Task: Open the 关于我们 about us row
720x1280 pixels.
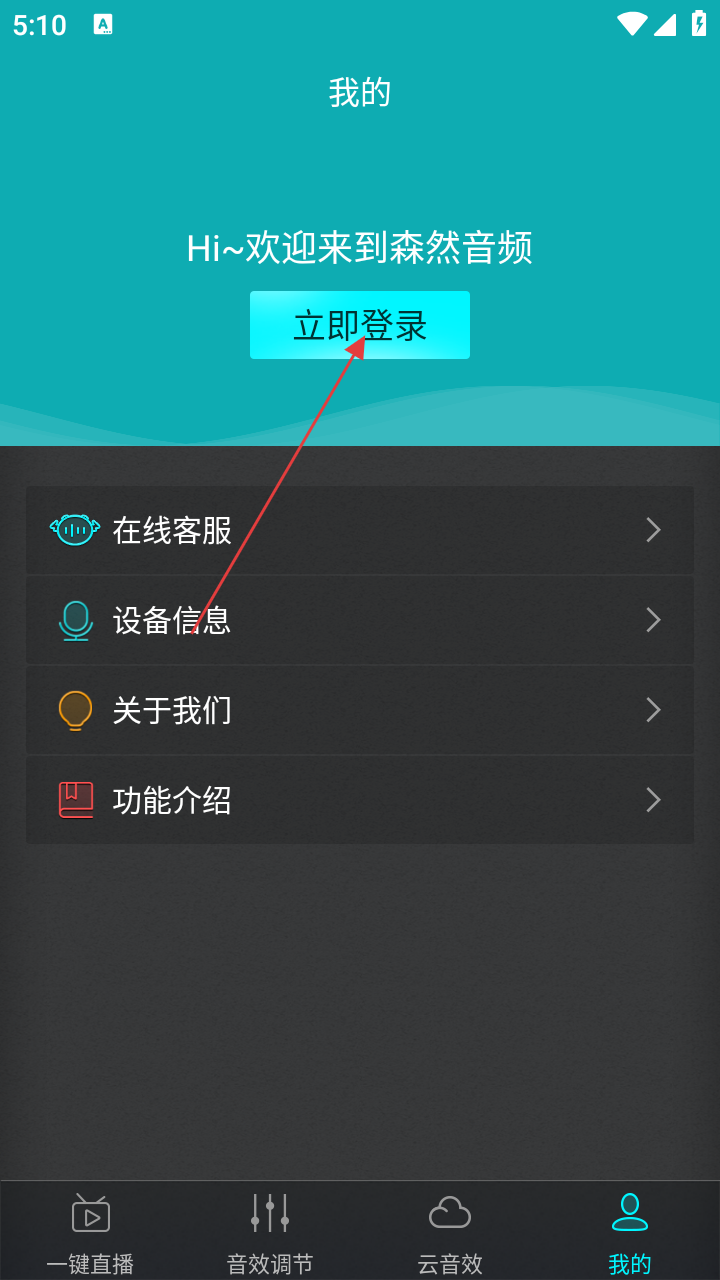Action: [360, 710]
